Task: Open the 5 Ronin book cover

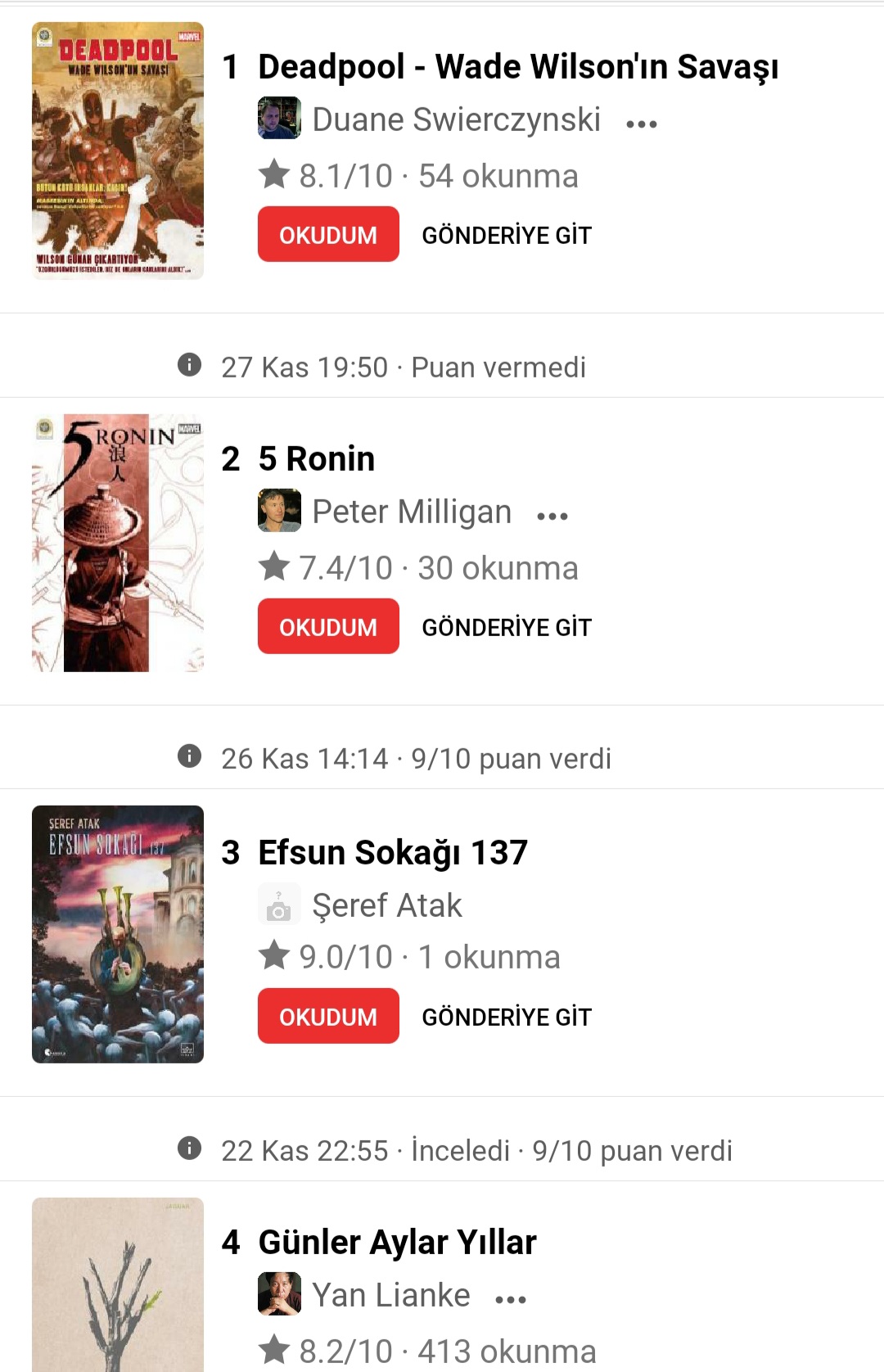Action: 118,543
